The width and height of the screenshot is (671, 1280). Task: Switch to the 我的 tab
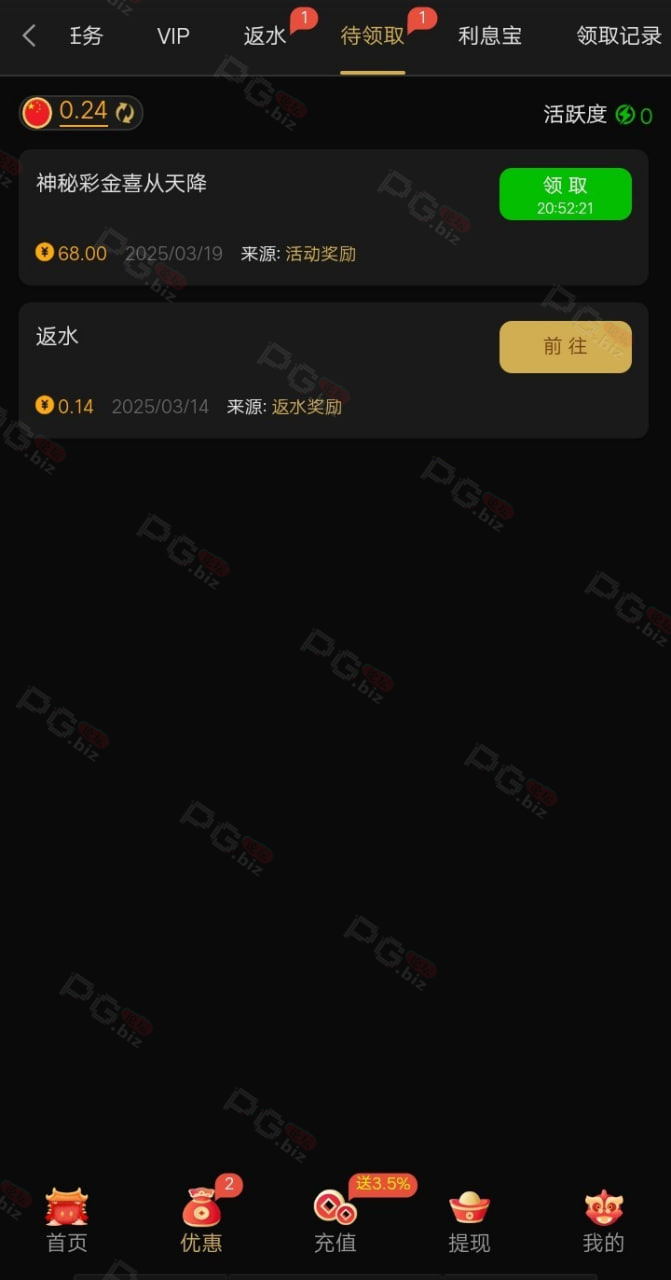604,1220
